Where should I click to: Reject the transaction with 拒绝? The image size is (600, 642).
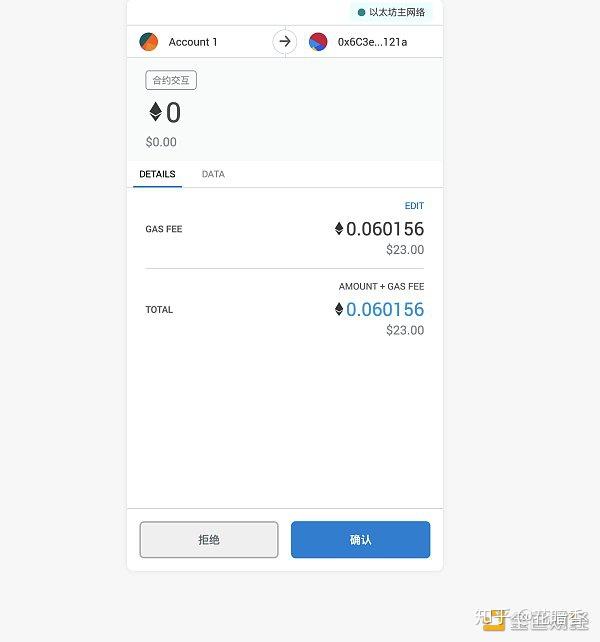click(x=208, y=539)
